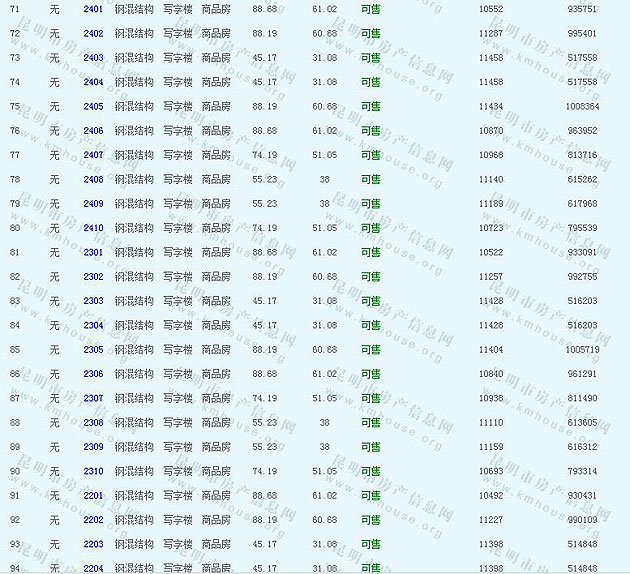The height and width of the screenshot is (574, 630).
Task: View unit 2302 information
Action: 93,277
